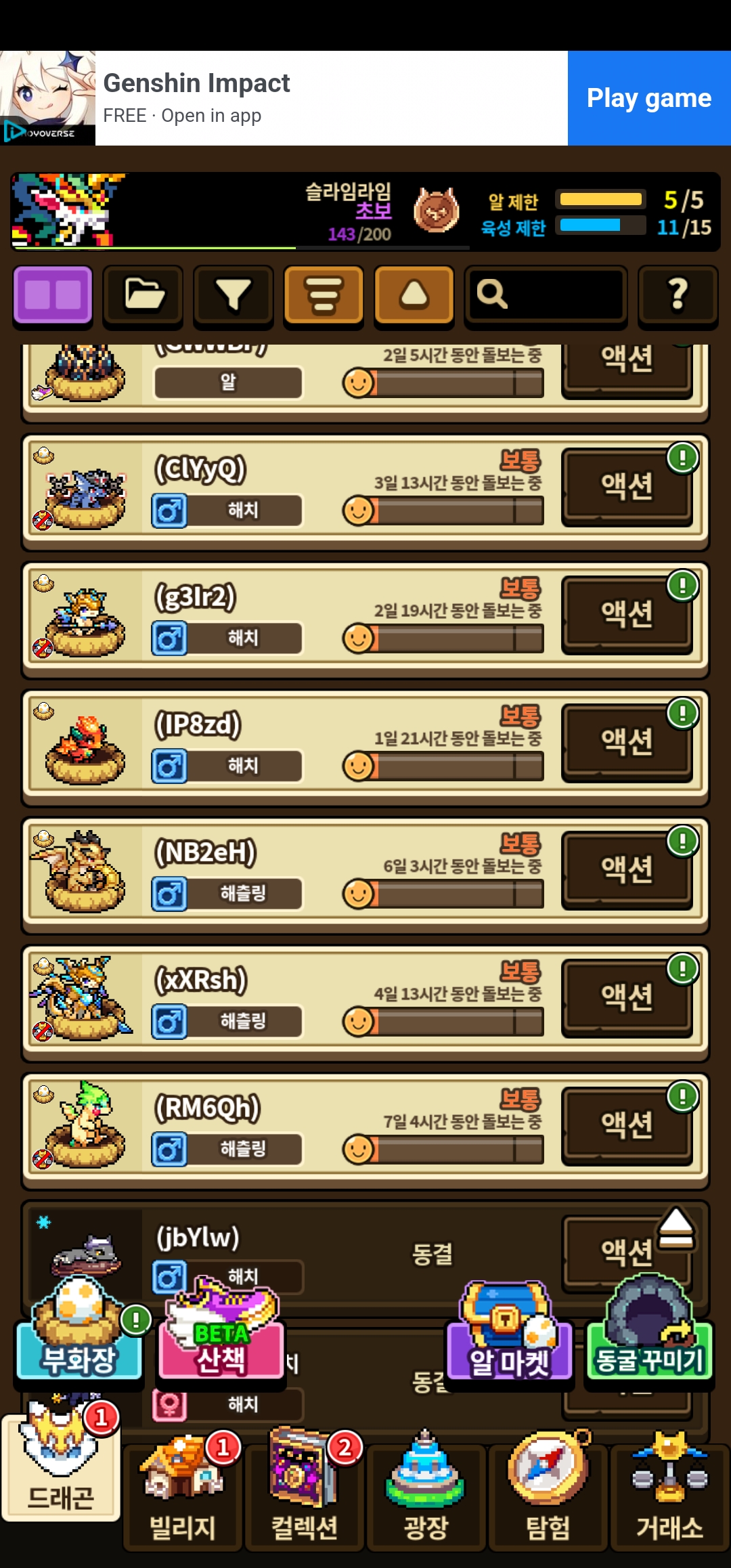
Task: Tap 액션 for dragon (RM6Qh)
Action: click(627, 1125)
